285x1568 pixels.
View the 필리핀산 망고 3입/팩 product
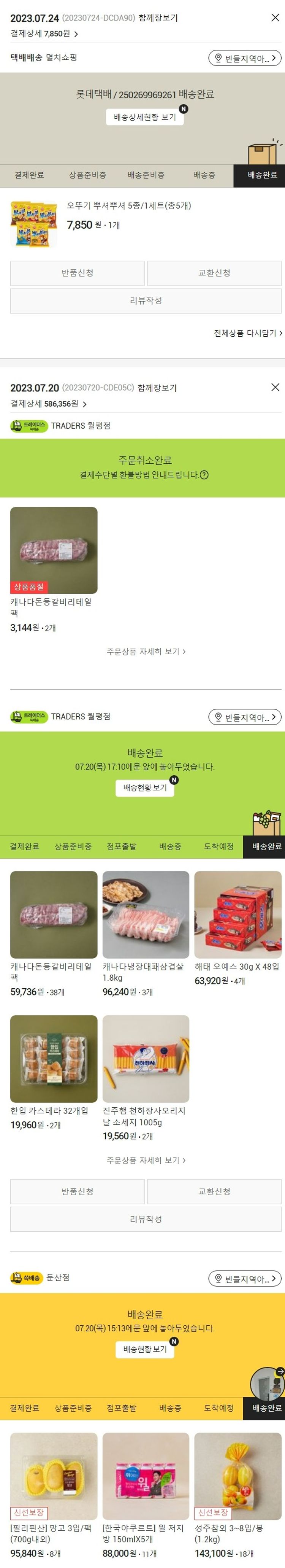pyautogui.click(x=54, y=1476)
